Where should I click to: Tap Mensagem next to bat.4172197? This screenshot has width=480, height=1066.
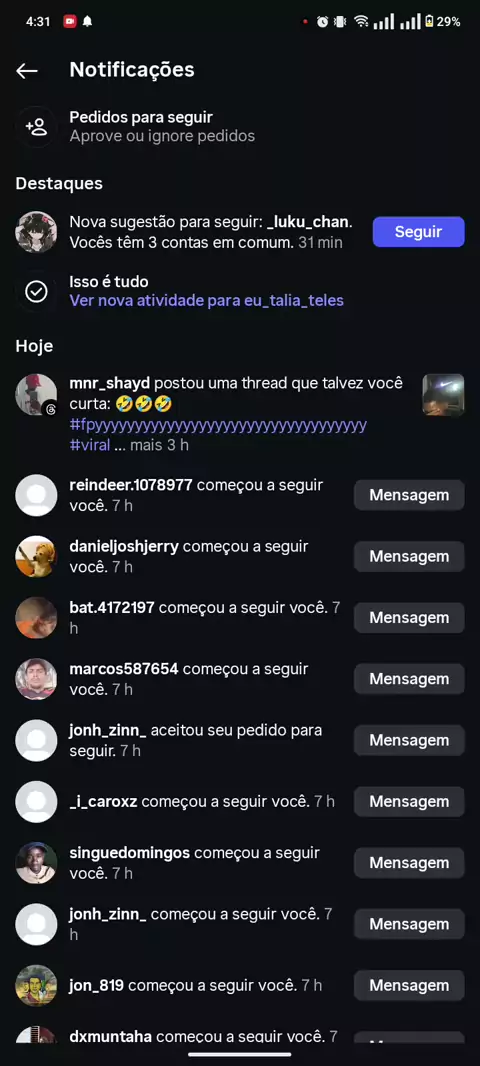[409, 617]
